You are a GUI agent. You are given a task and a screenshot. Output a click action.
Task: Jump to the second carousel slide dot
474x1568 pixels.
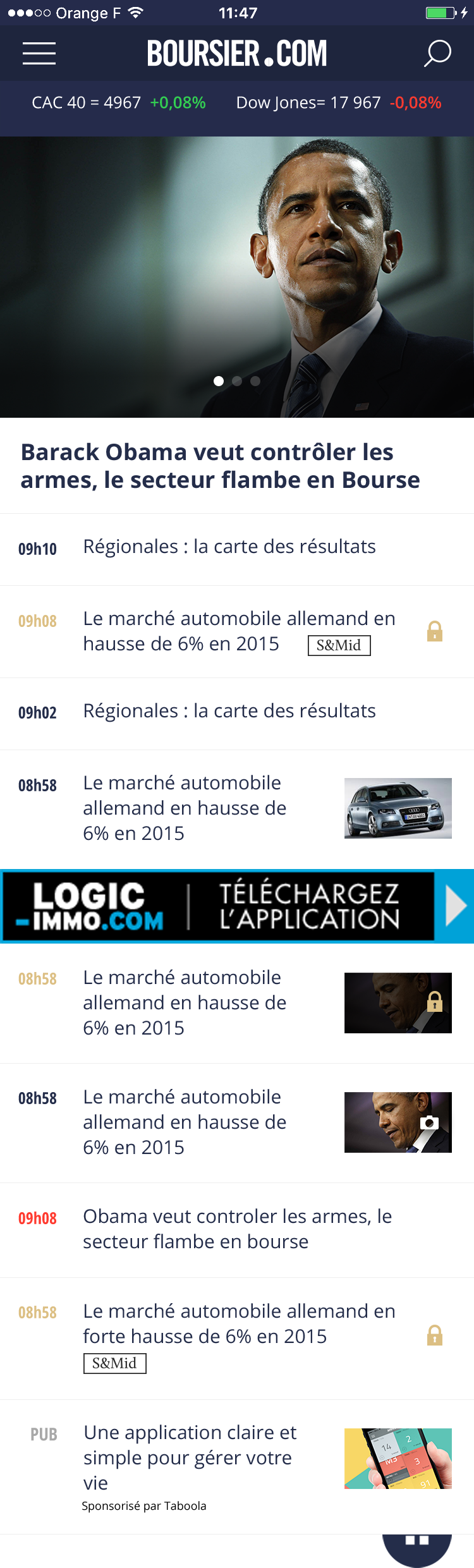point(237,381)
